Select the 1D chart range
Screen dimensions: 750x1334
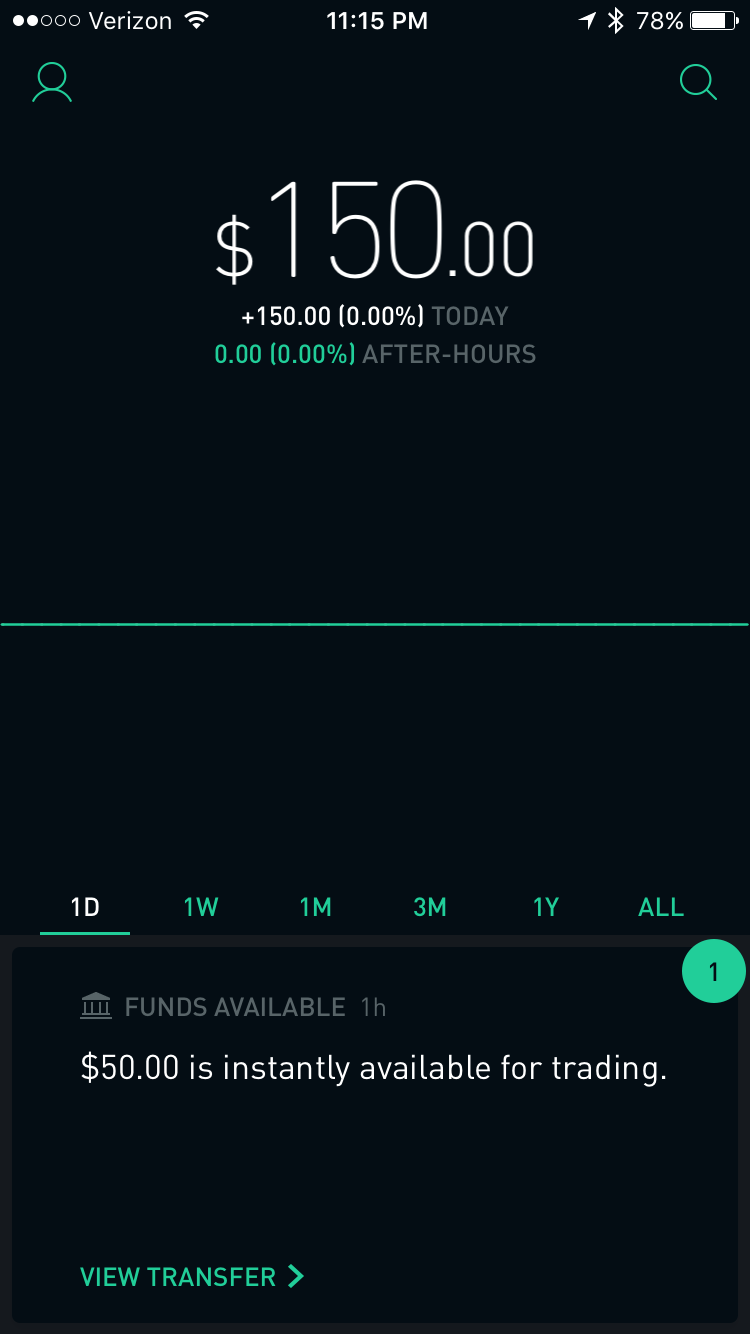[85, 908]
